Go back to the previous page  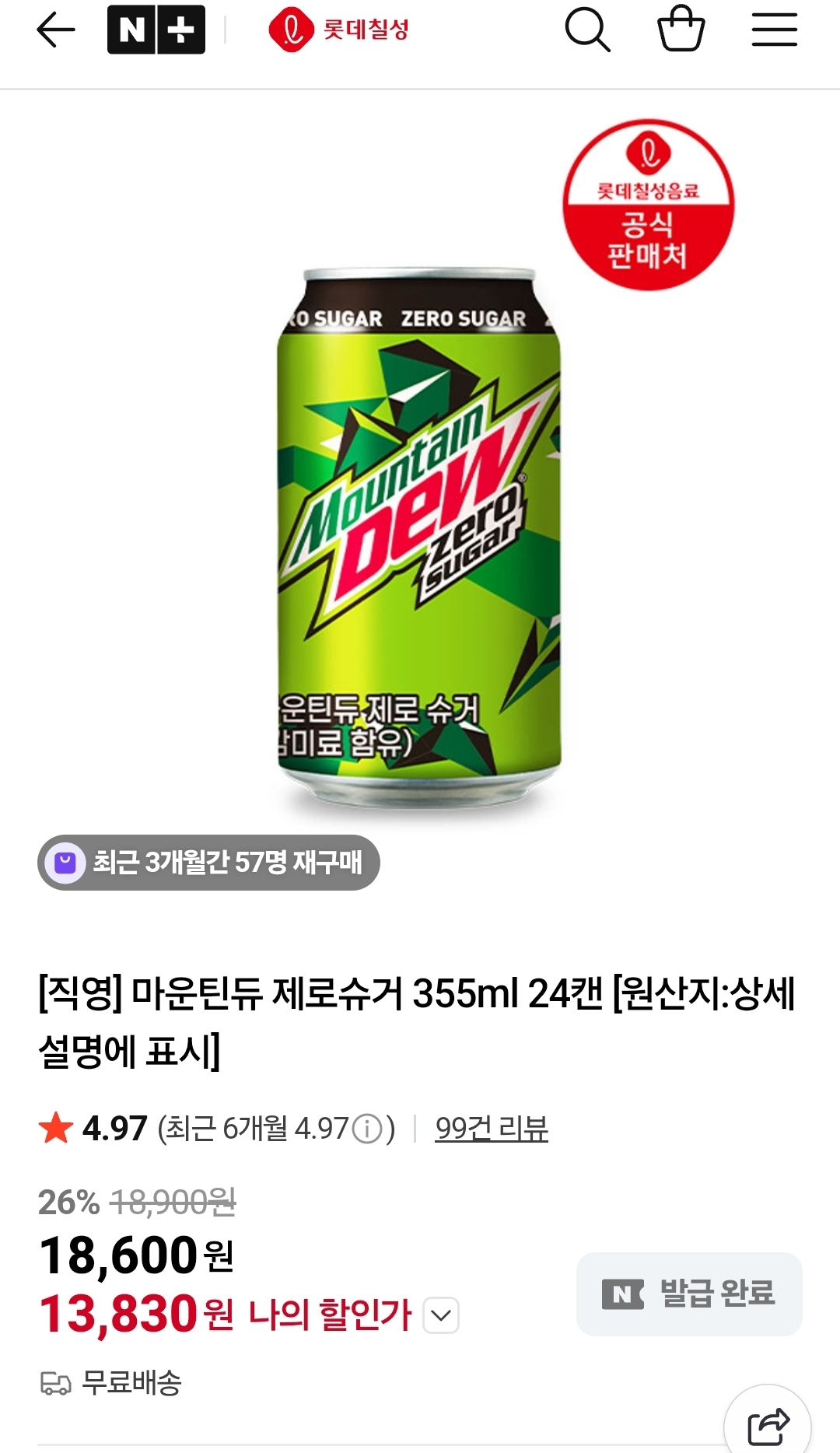point(56,31)
